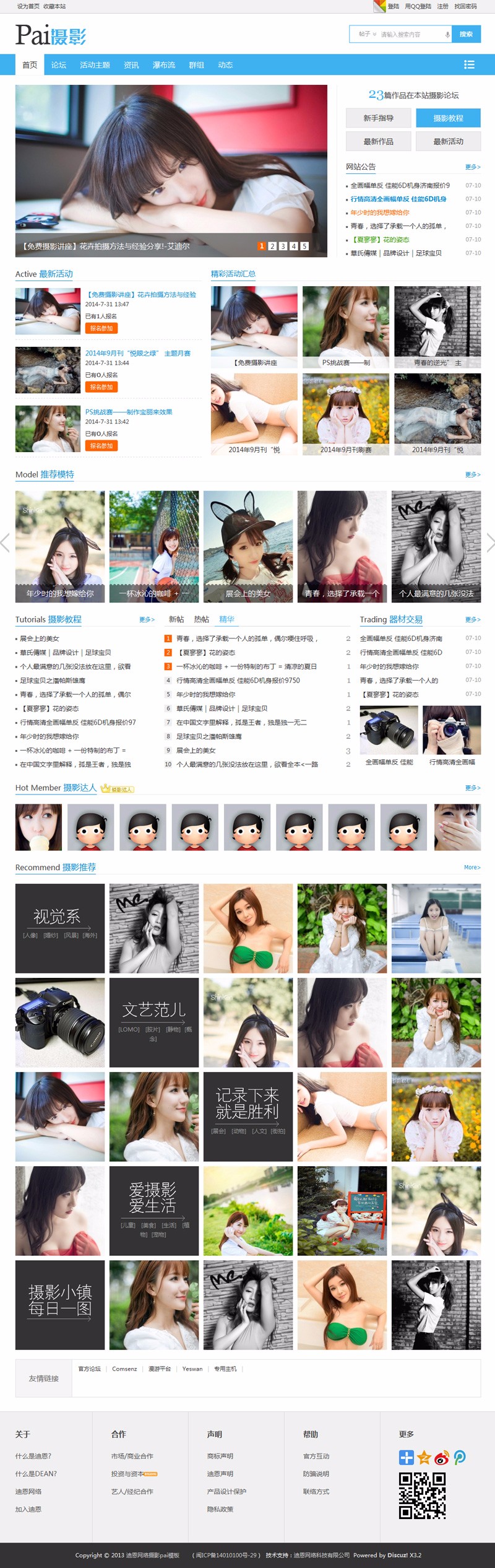Show next models with right arrow

(x=489, y=543)
